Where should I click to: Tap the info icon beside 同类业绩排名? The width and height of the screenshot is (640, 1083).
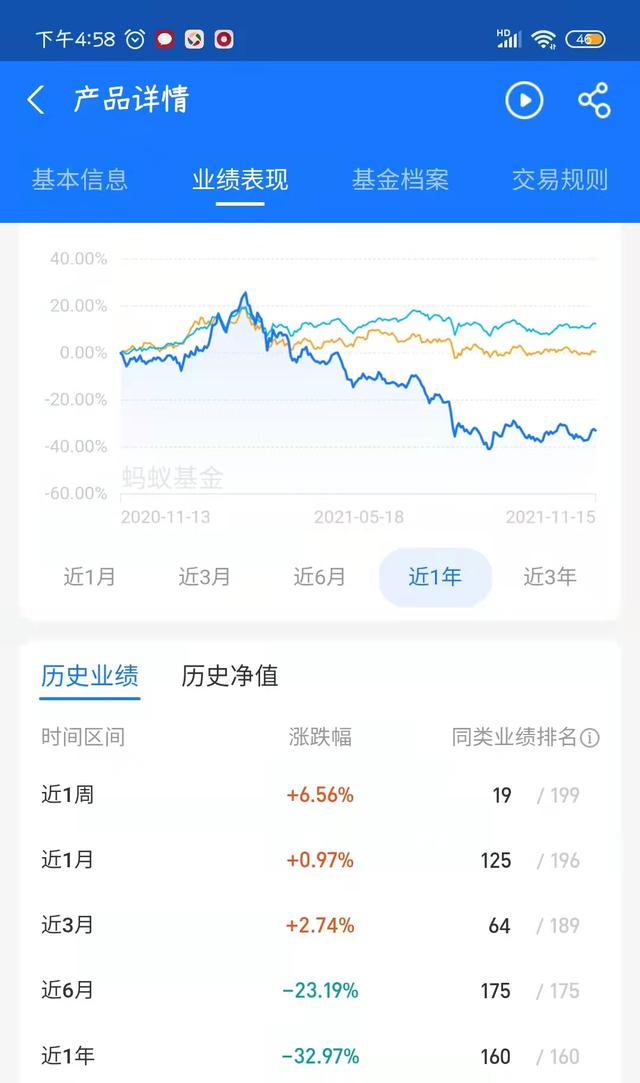pyautogui.click(x=590, y=738)
